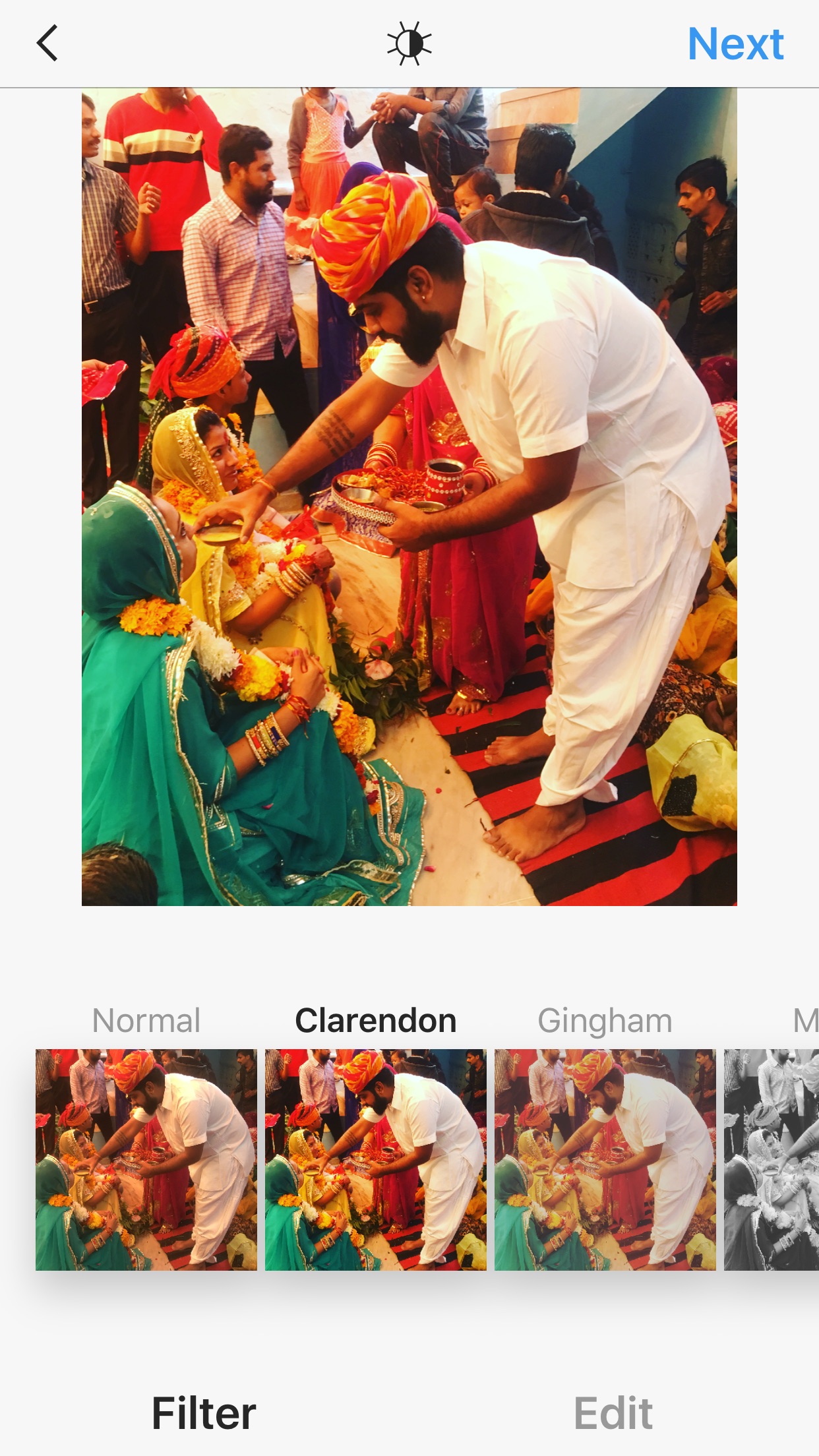The width and height of the screenshot is (819, 1456).
Task: Tap the main photo preview
Action: (409, 497)
